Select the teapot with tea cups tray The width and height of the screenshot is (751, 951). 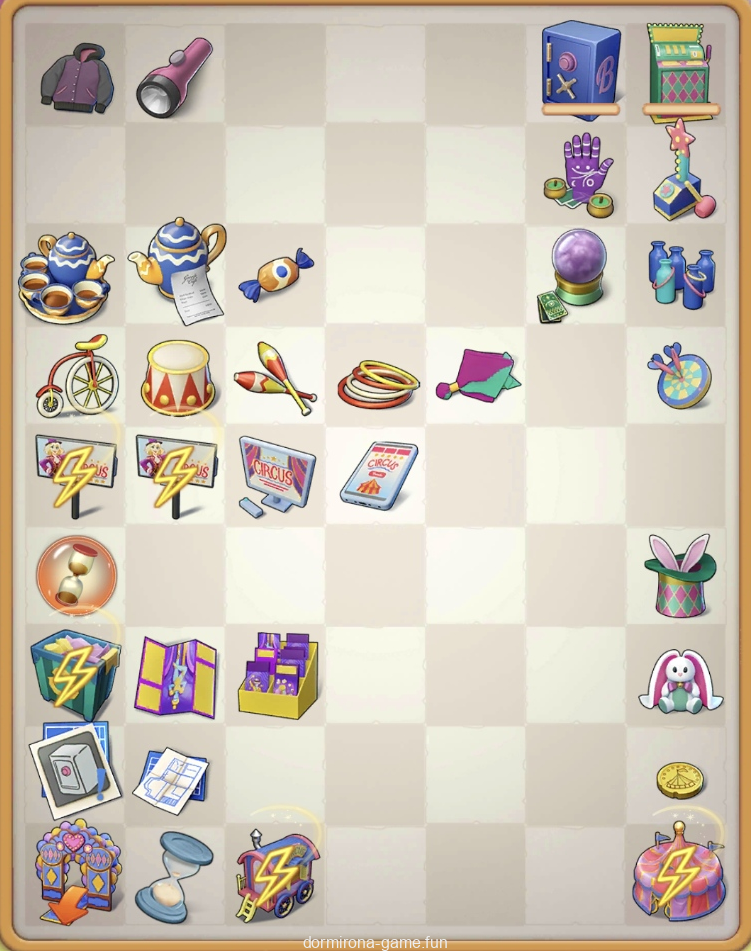(x=66, y=277)
